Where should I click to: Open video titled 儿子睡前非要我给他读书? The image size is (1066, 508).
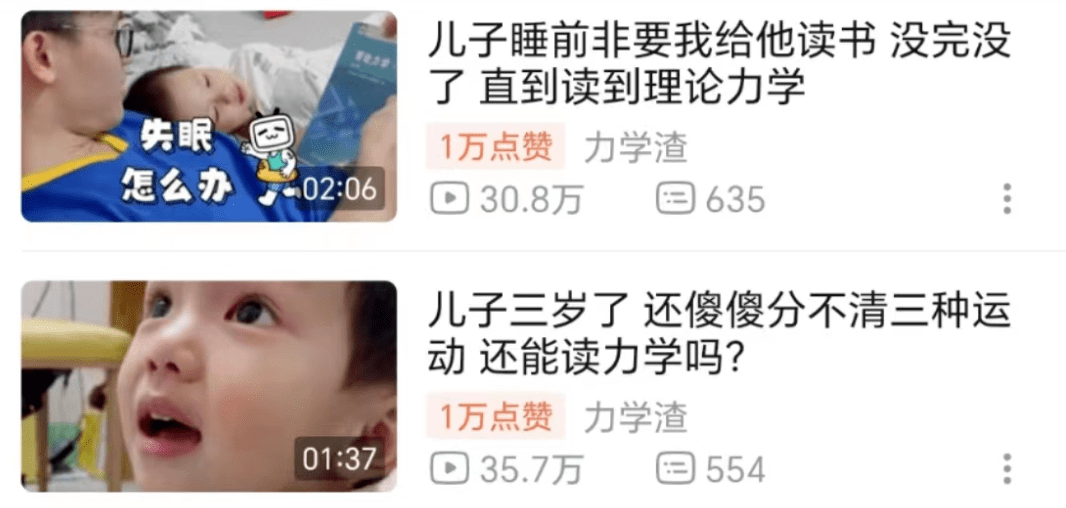click(x=718, y=64)
